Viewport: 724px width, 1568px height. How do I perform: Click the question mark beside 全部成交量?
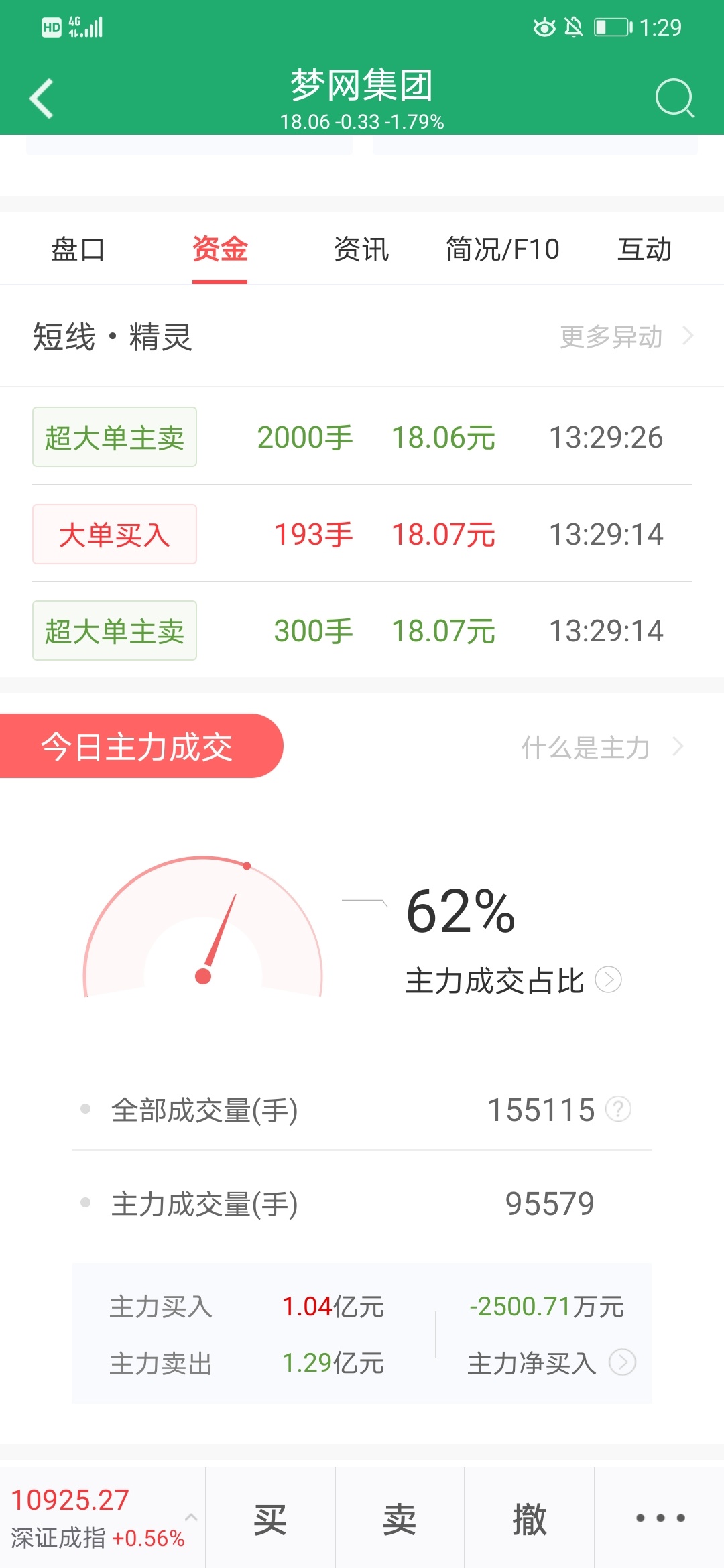coord(617,1110)
